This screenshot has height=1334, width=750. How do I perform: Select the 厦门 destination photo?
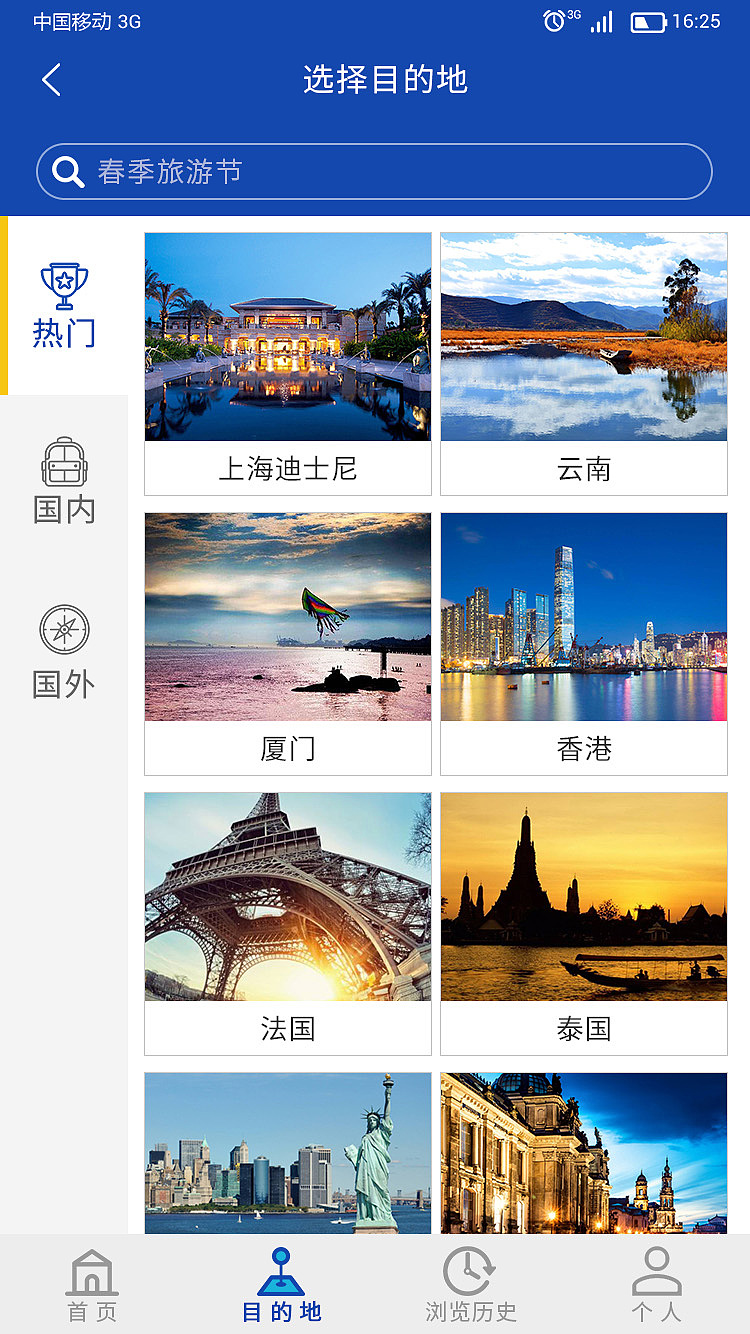(x=287, y=616)
